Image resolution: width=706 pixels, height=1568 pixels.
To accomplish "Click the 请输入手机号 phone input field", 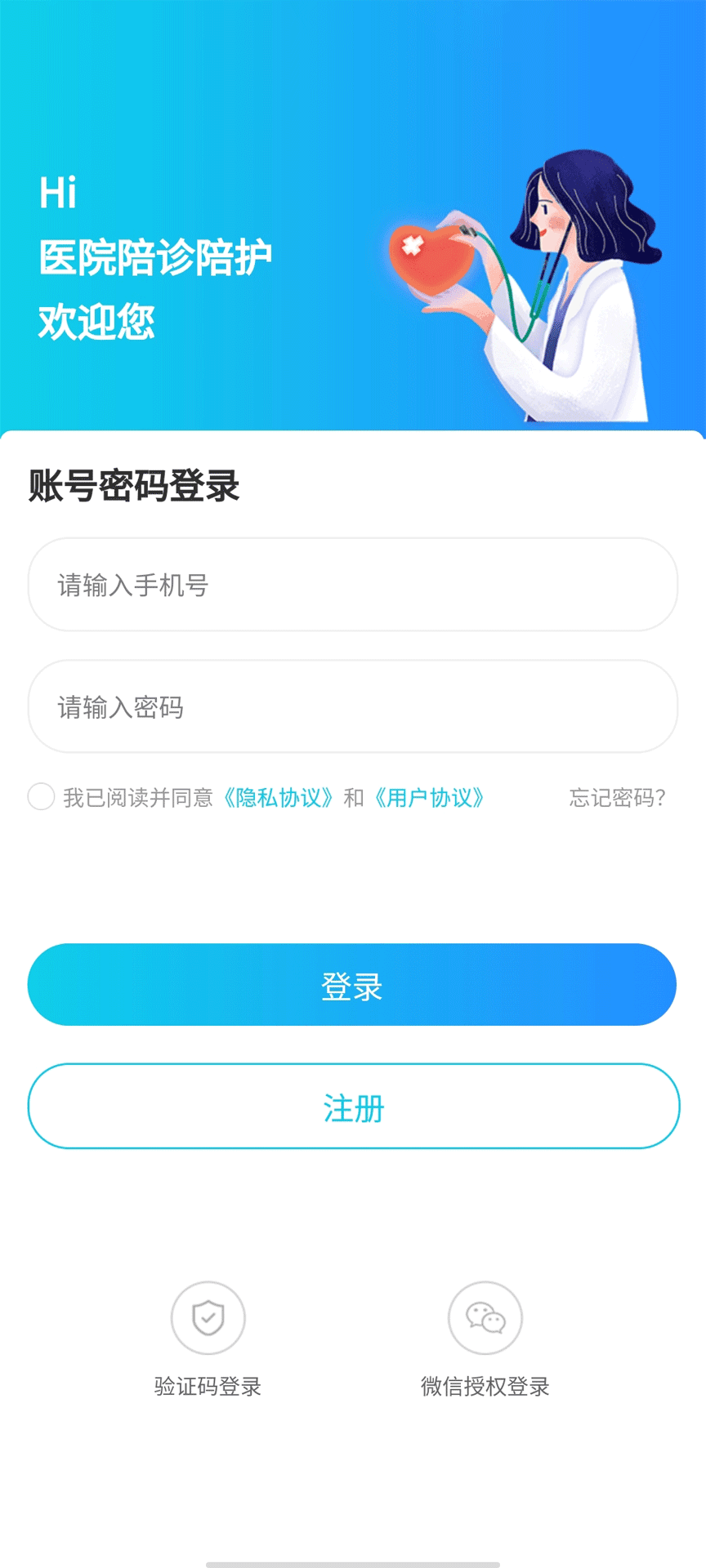I will pos(353,585).
